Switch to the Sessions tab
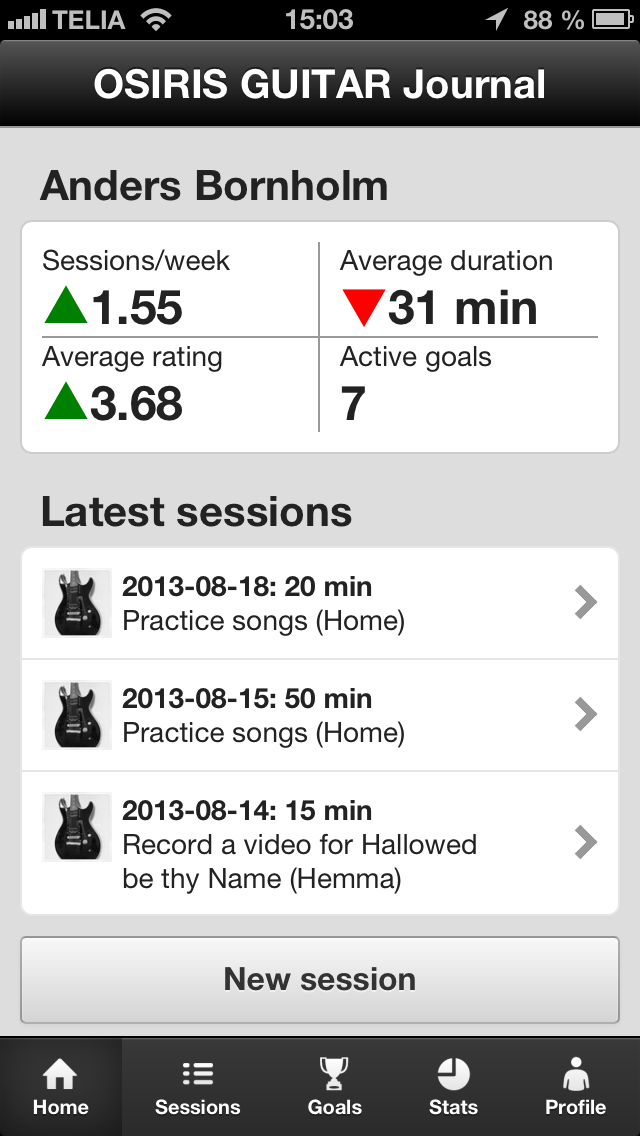This screenshot has height=1136, width=640. pos(197,1087)
